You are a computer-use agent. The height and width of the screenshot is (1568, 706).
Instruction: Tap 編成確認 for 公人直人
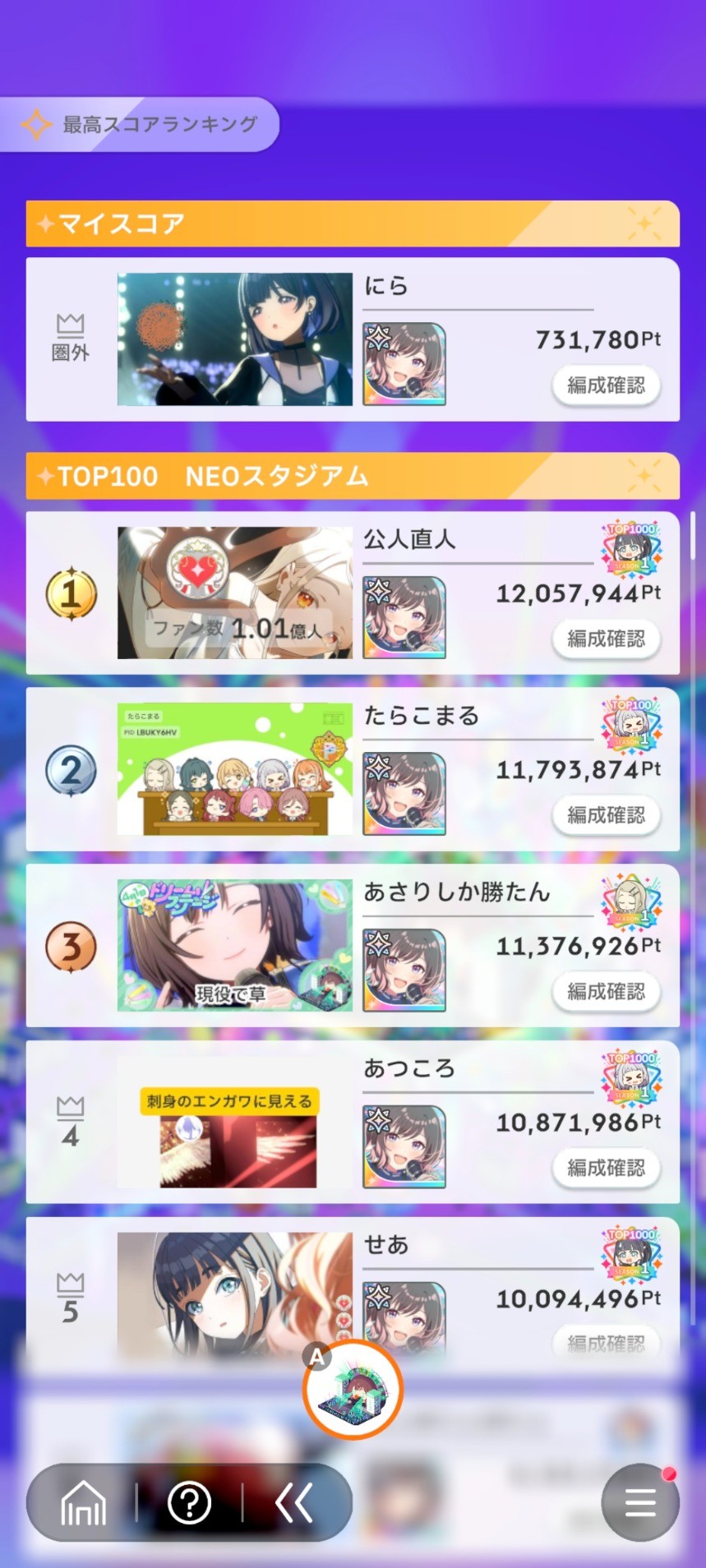(606, 638)
